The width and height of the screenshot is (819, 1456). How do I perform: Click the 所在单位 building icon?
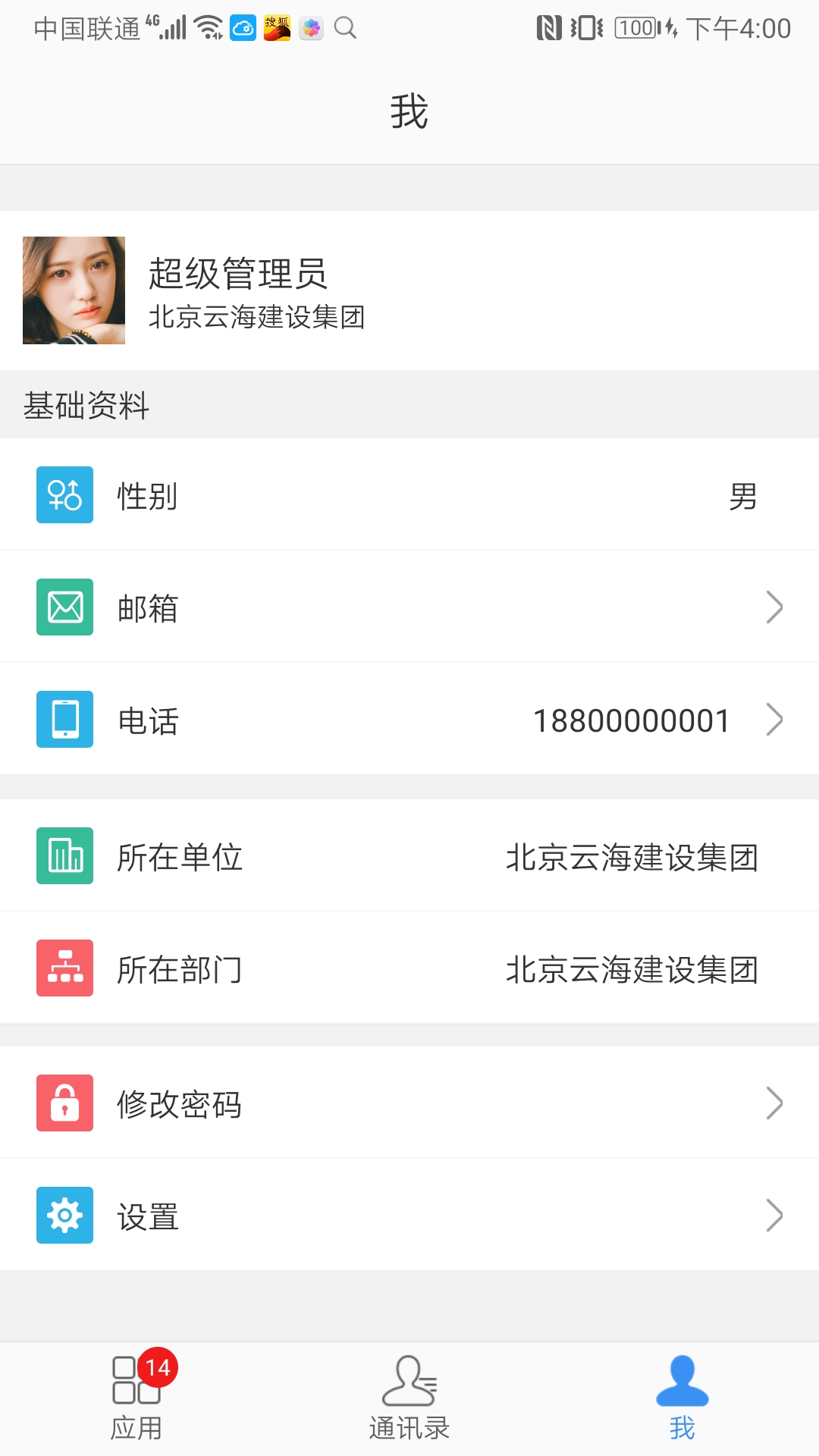pos(64,855)
